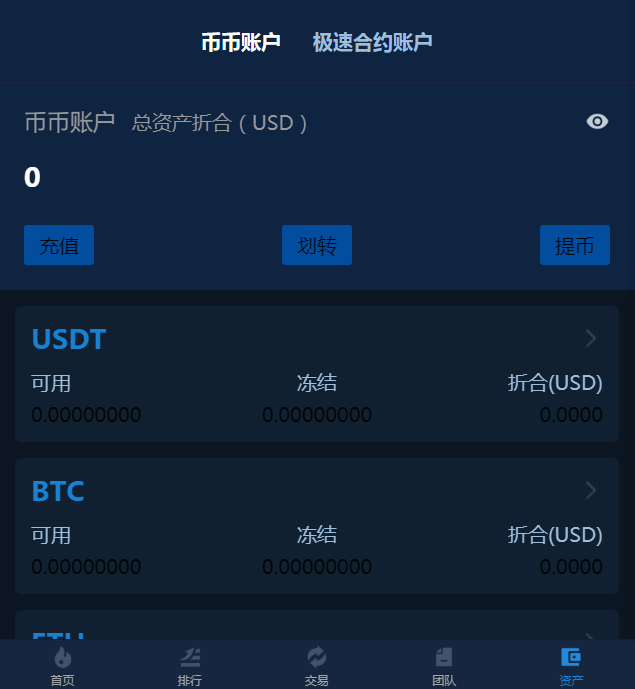Image resolution: width=635 pixels, height=689 pixels.
Task: Open the BTC asset card
Action: point(317,526)
